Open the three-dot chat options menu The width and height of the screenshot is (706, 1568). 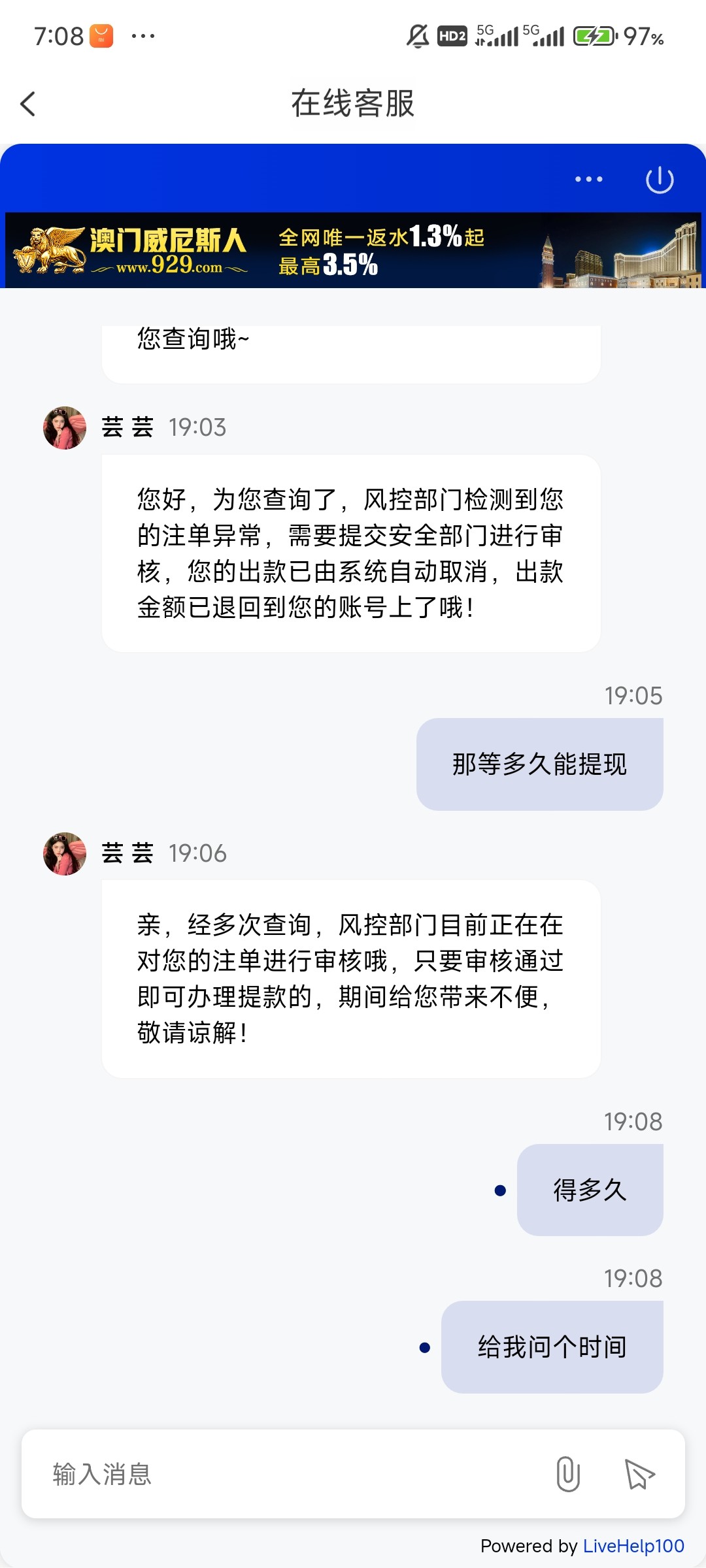tap(588, 179)
